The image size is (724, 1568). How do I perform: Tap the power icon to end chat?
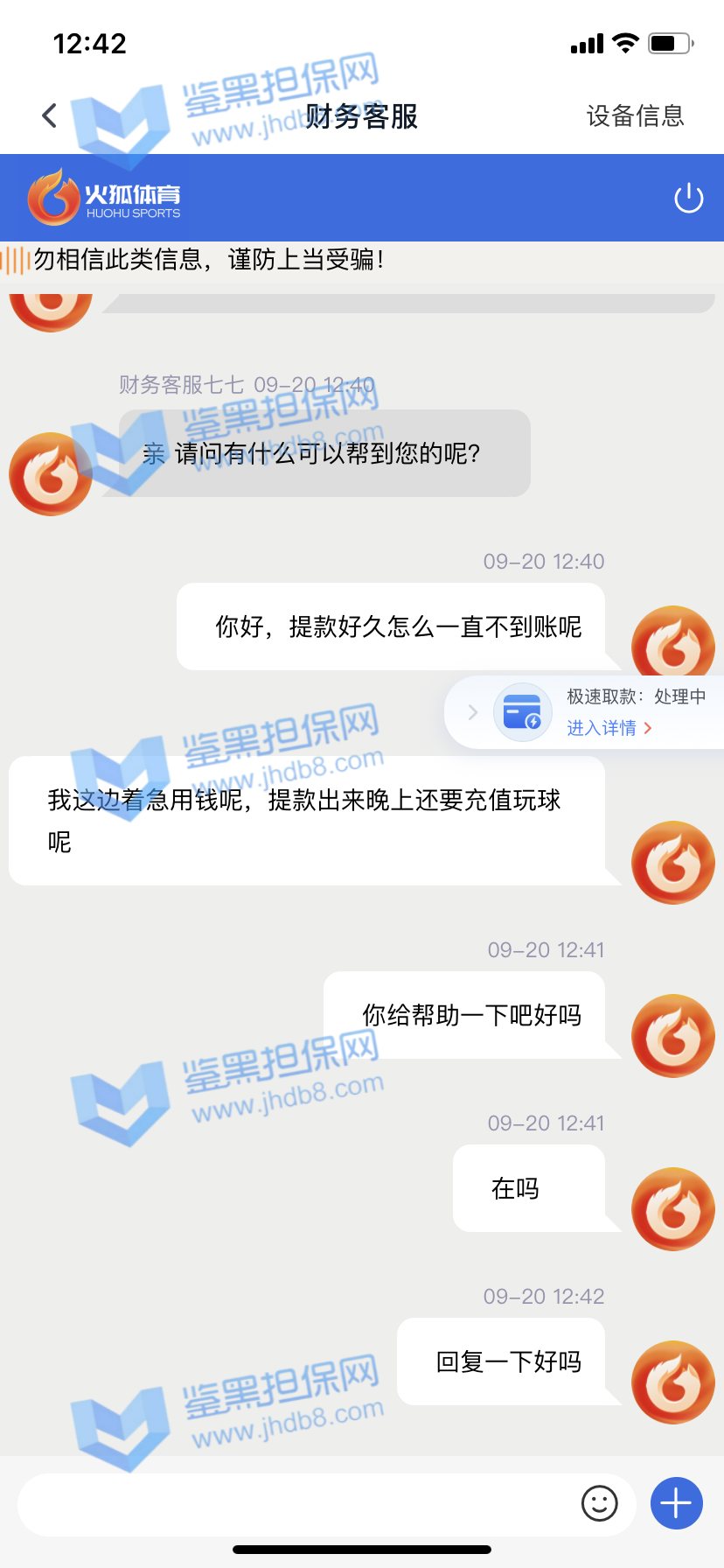688,199
